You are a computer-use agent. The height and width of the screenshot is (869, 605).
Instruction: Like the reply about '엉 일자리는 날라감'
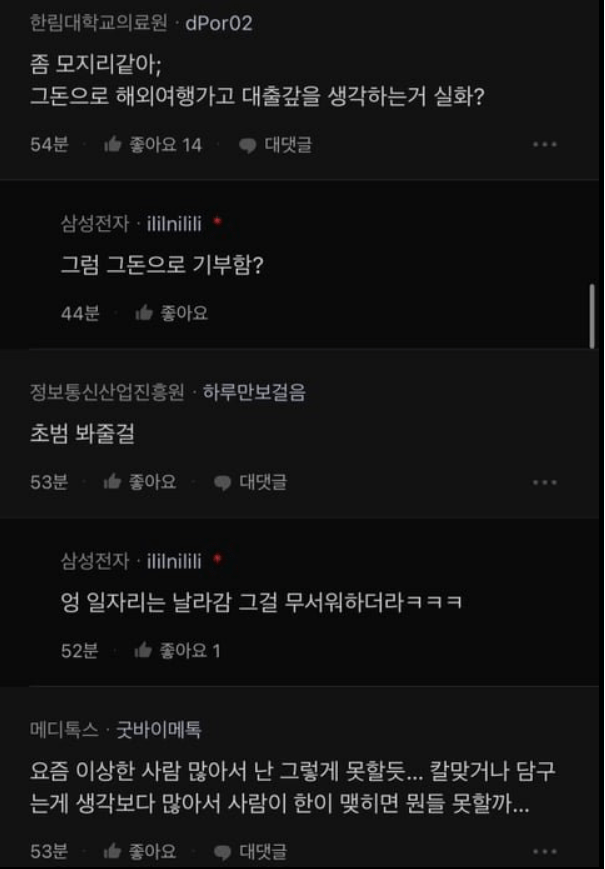tap(177, 651)
